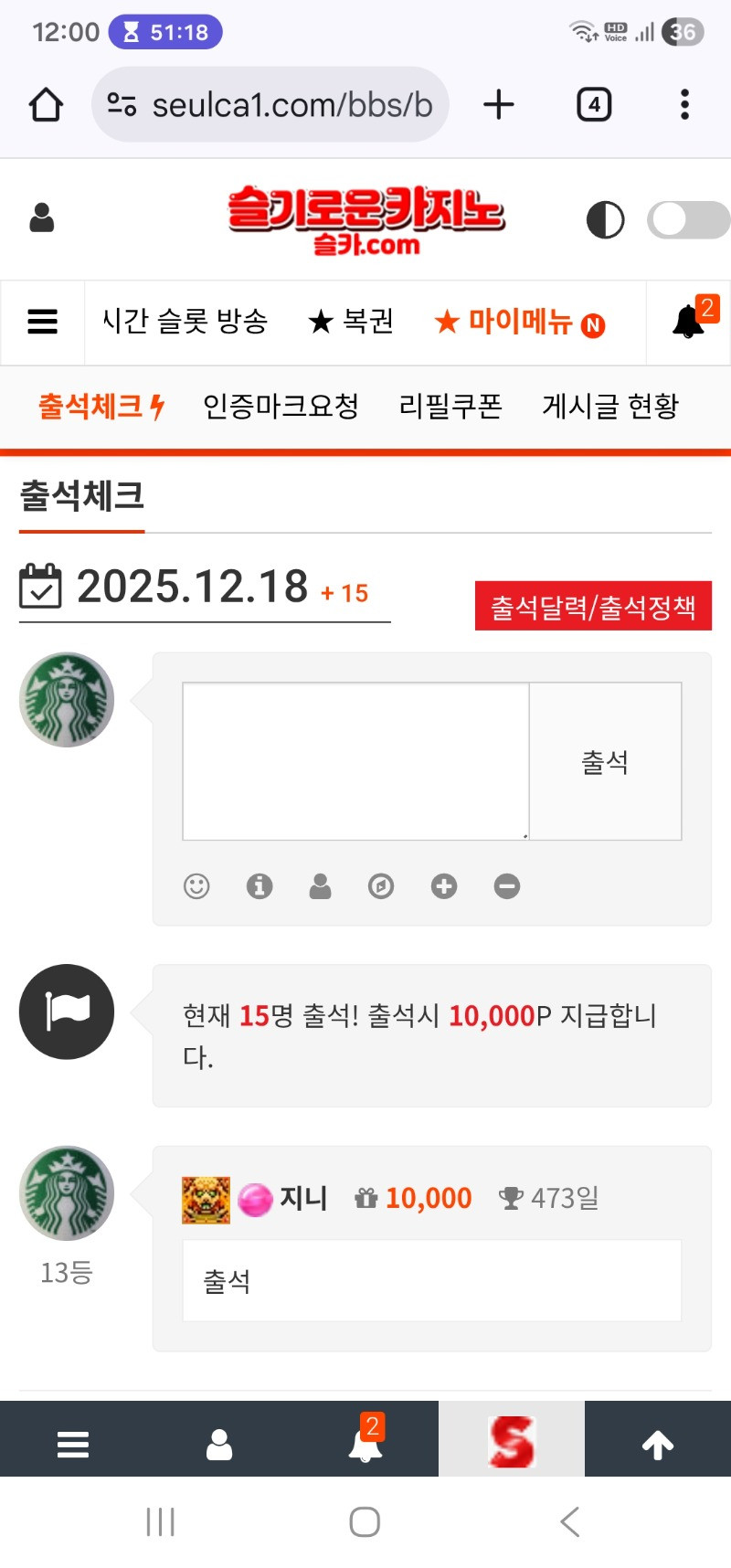The width and height of the screenshot is (731, 1568).
Task: Open the header bell with 2 notifications
Action: click(x=689, y=322)
